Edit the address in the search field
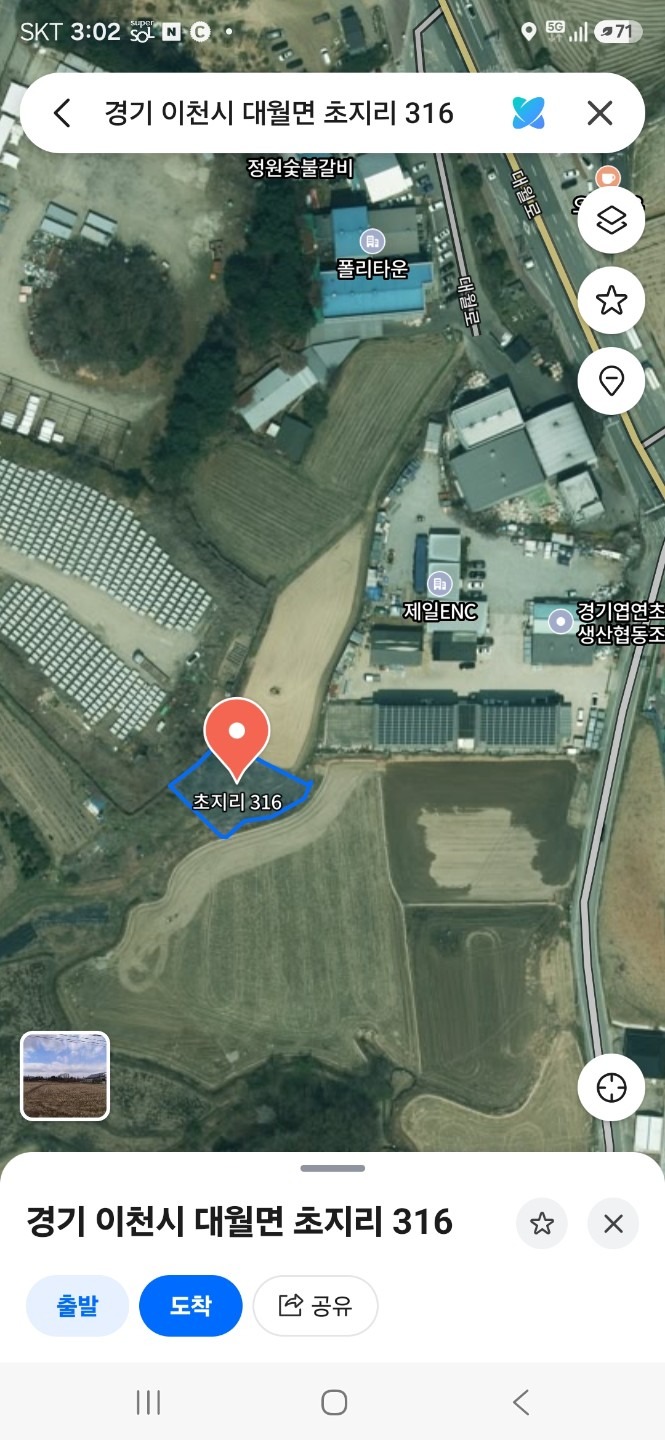 (x=279, y=113)
